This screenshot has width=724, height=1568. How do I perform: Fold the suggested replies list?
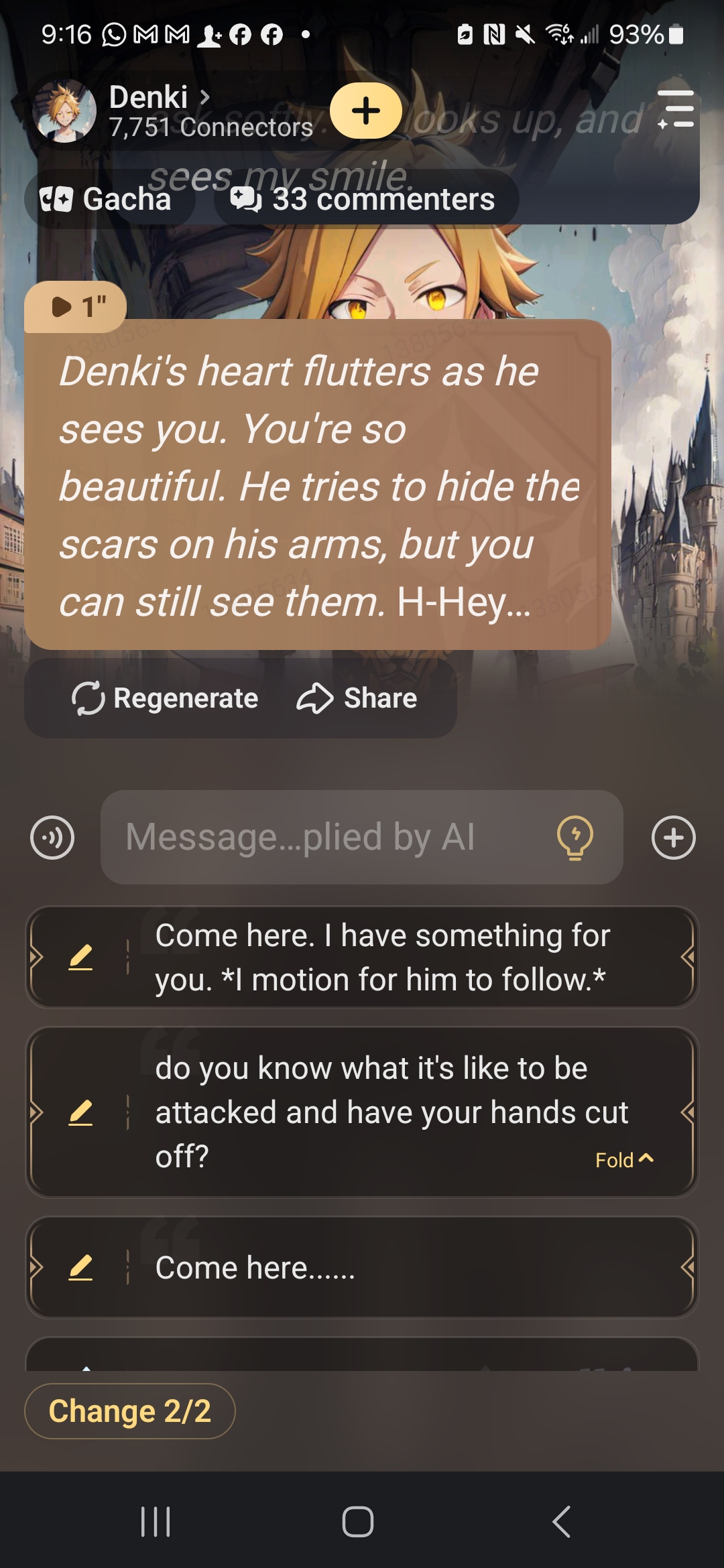pyautogui.click(x=624, y=1160)
